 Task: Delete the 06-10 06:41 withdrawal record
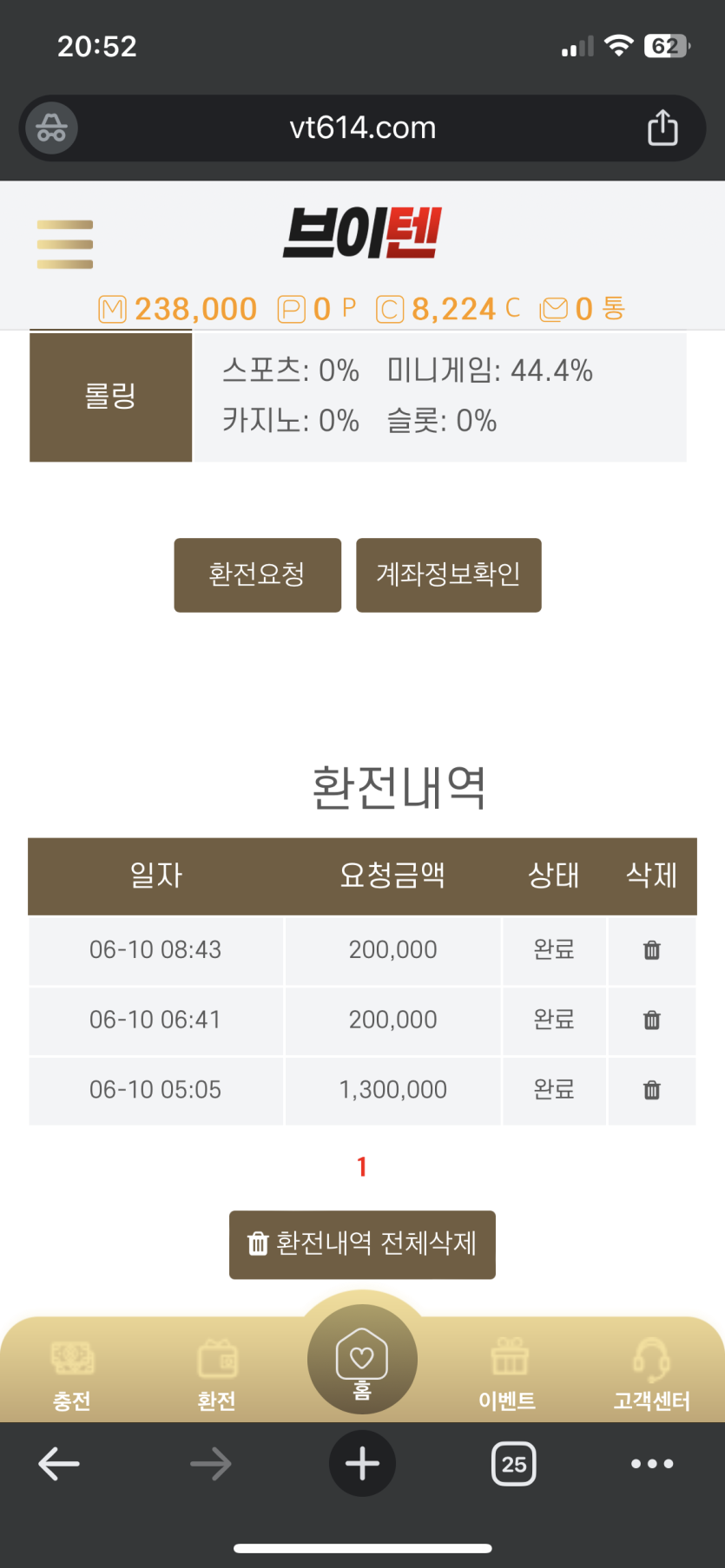coord(652,1020)
